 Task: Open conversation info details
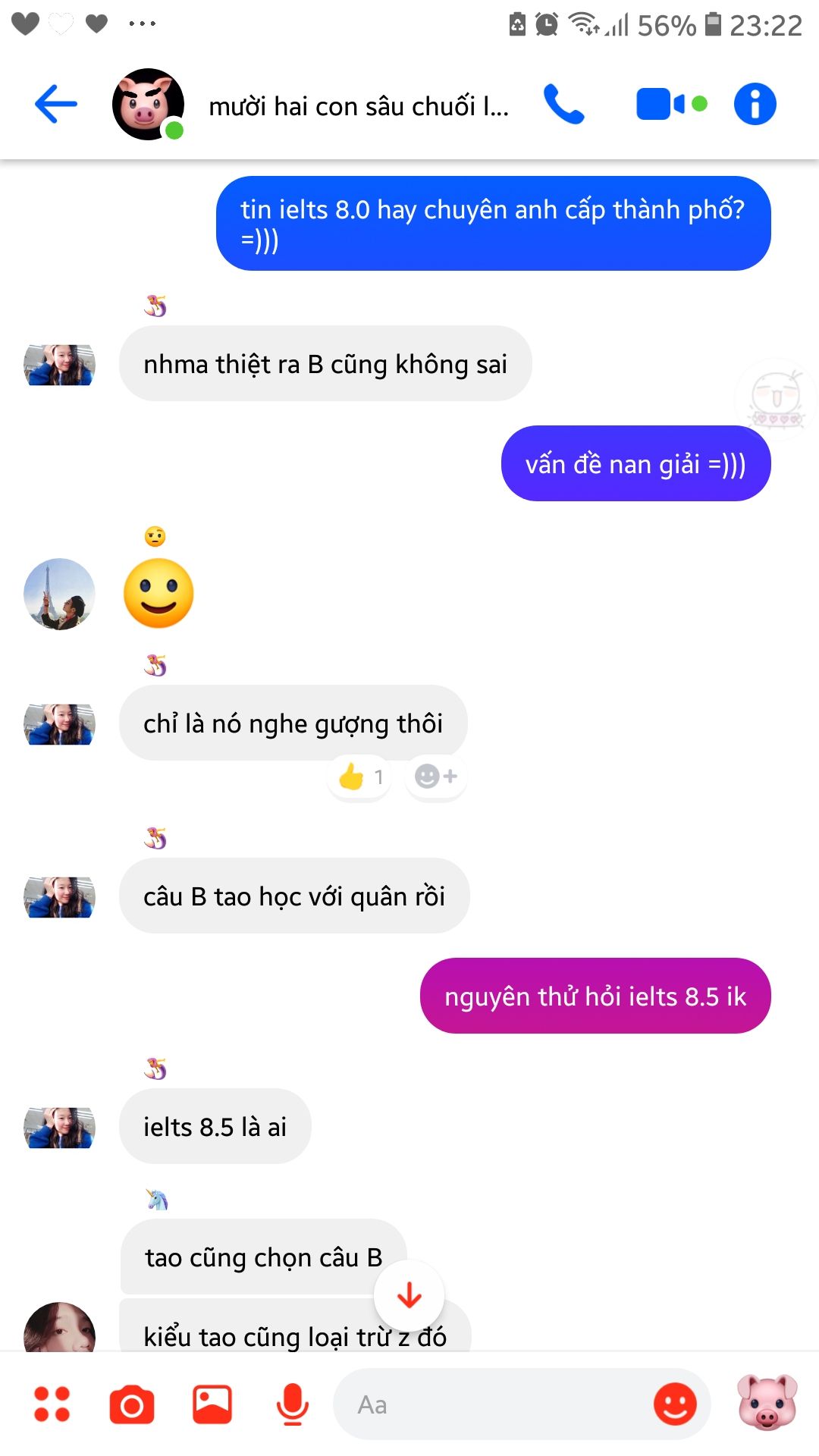coord(755,104)
